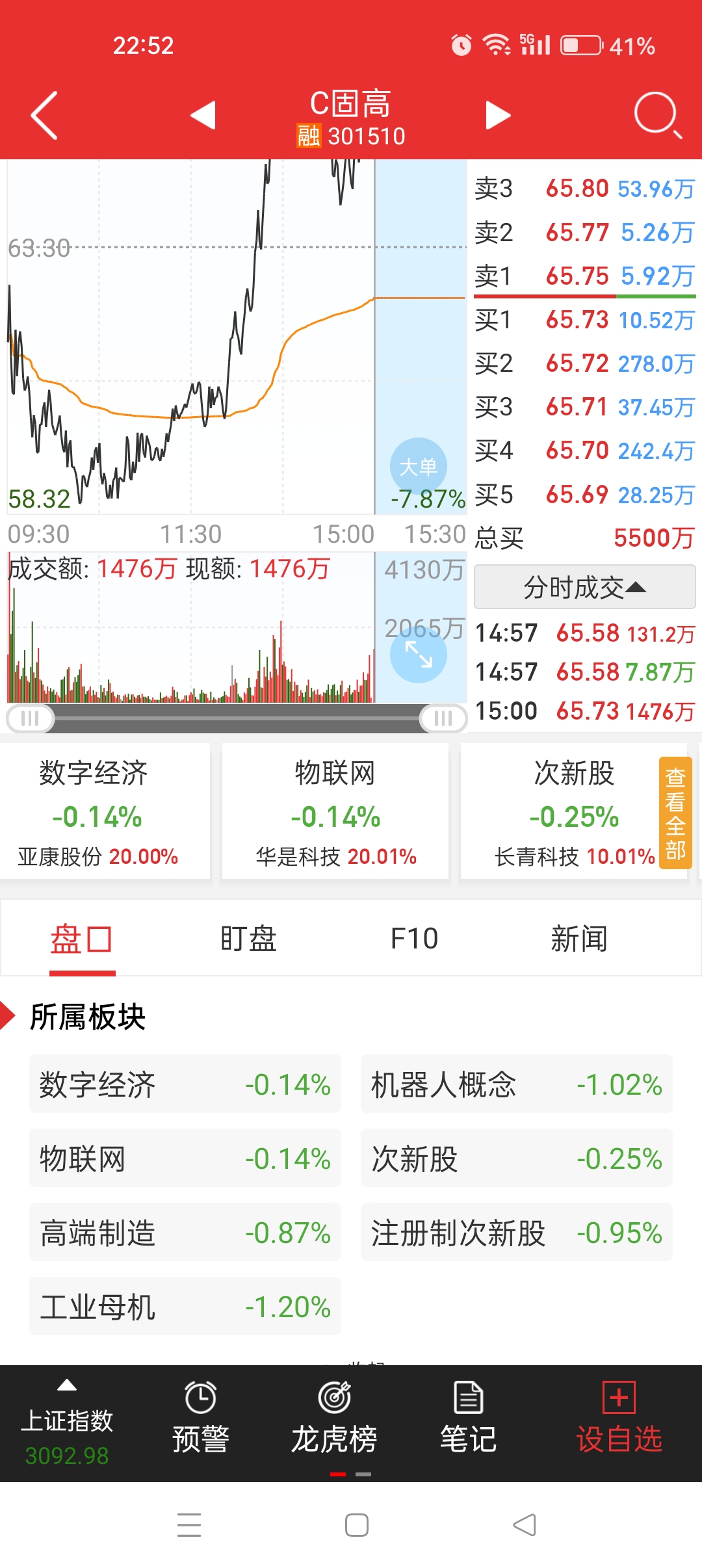View all sectors via 查看全部
This screenshot has height=1568, width=702.
(675, 813)
